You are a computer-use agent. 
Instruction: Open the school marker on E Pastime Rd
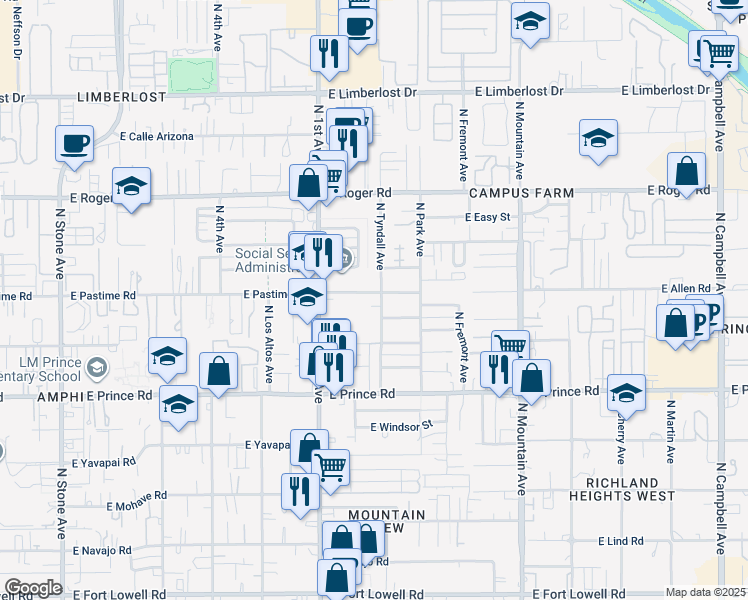(x=308, y=298)
